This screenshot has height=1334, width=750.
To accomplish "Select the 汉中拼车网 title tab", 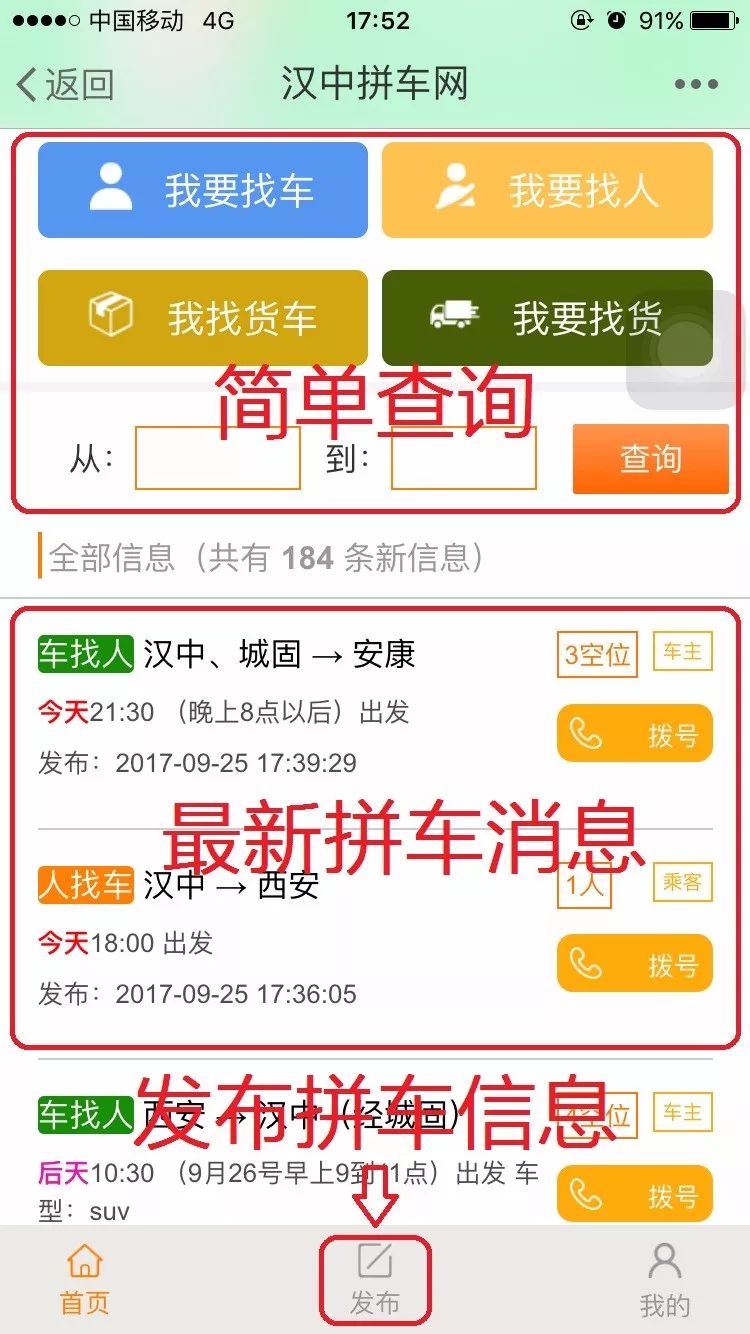I will pyautogui.click(x=375, y=87).
